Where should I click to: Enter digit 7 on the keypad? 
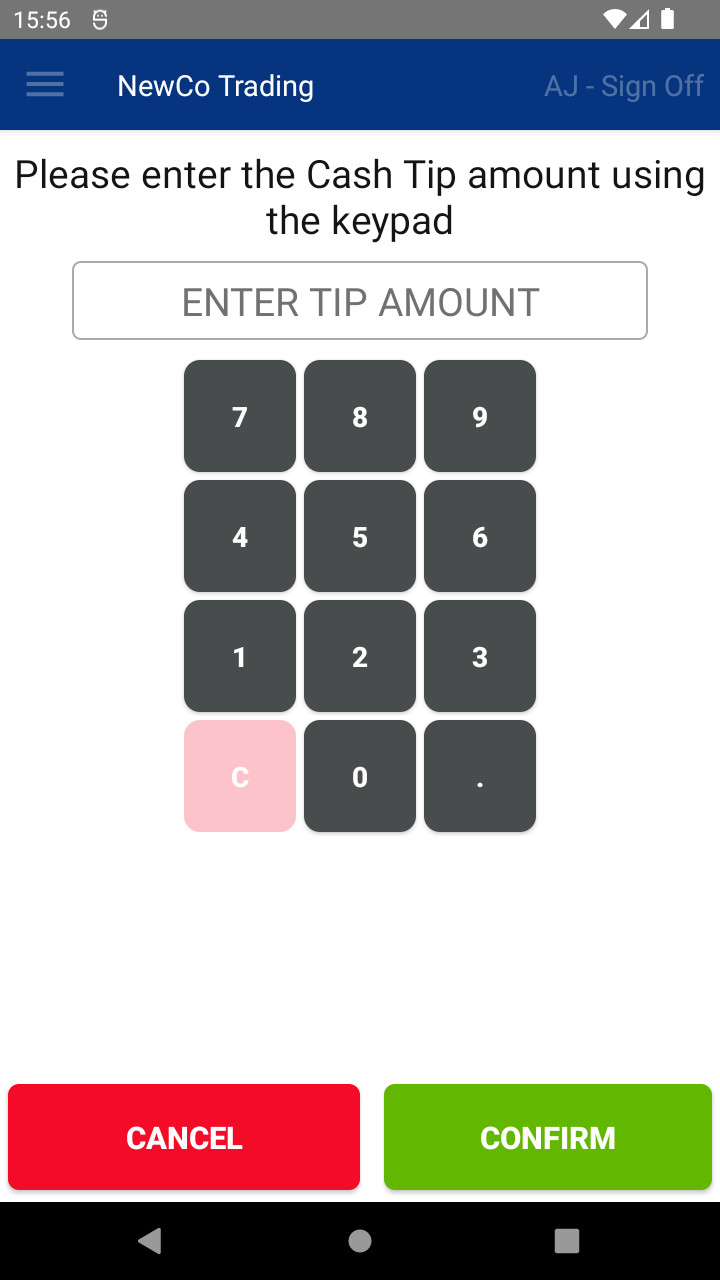coord(240,416)
